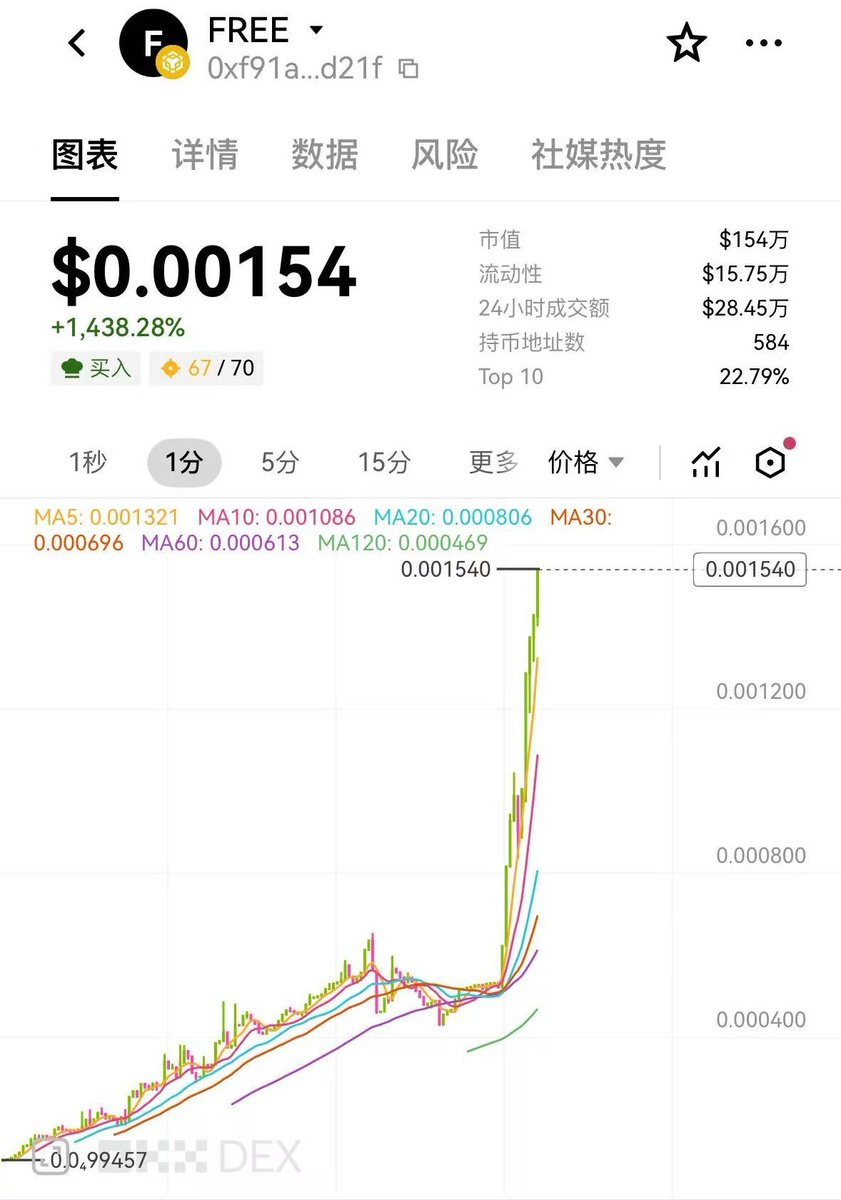This screenshot has height=1200, width=841.
Task: Open 更多 time interval options
Action: tap(494, 462)
